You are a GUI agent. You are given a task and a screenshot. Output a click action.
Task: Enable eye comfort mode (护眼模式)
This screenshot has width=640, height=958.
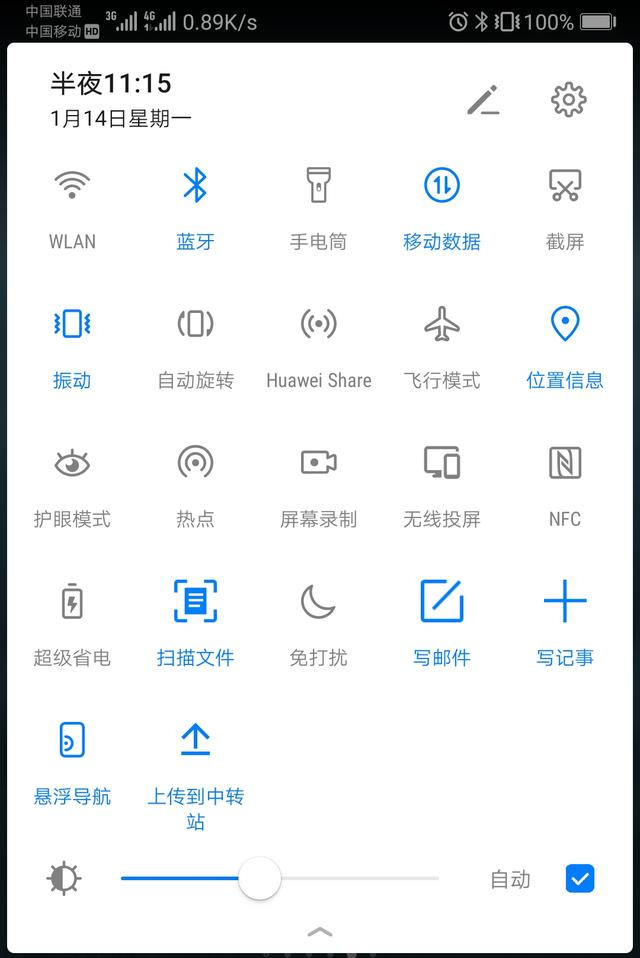(72, 463)
